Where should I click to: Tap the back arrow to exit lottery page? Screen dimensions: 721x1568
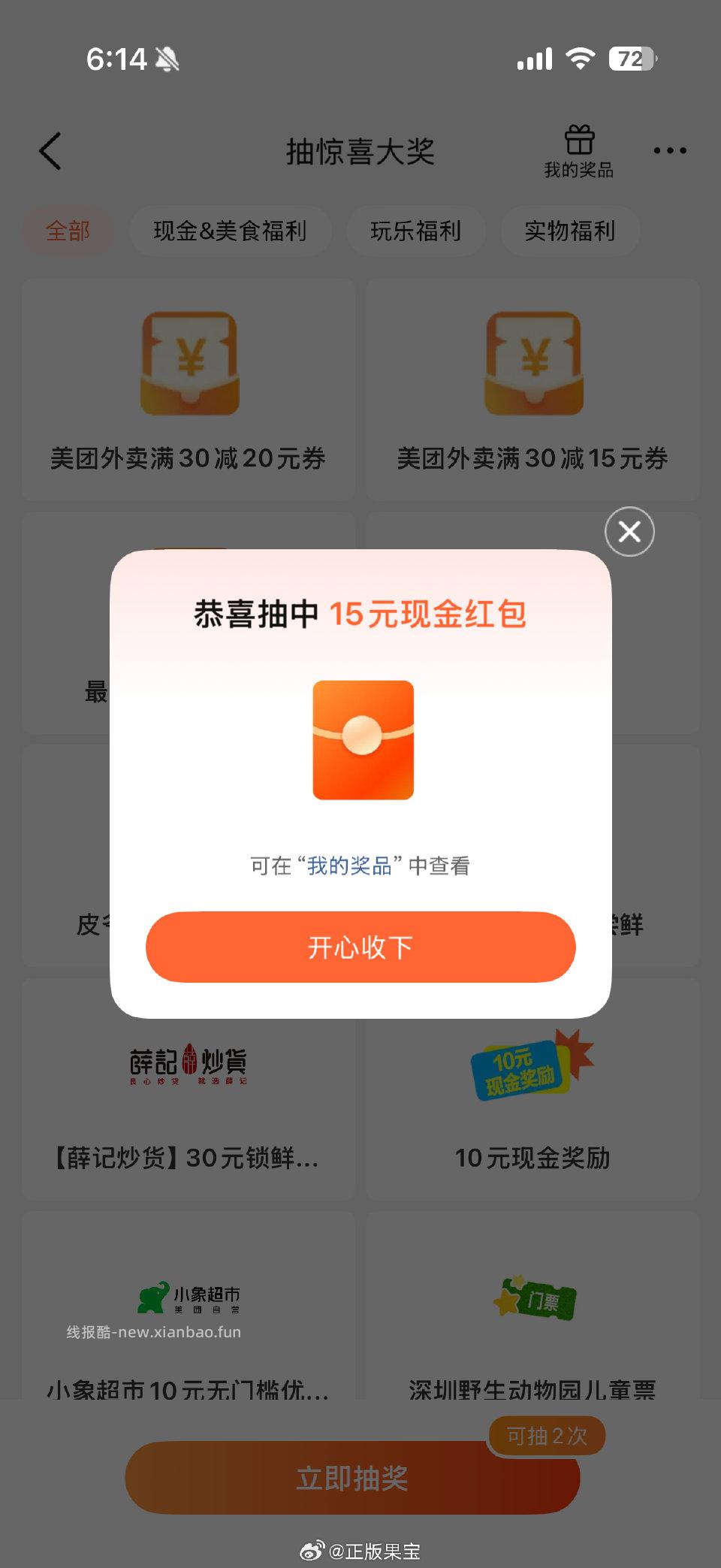coord(50,150)
